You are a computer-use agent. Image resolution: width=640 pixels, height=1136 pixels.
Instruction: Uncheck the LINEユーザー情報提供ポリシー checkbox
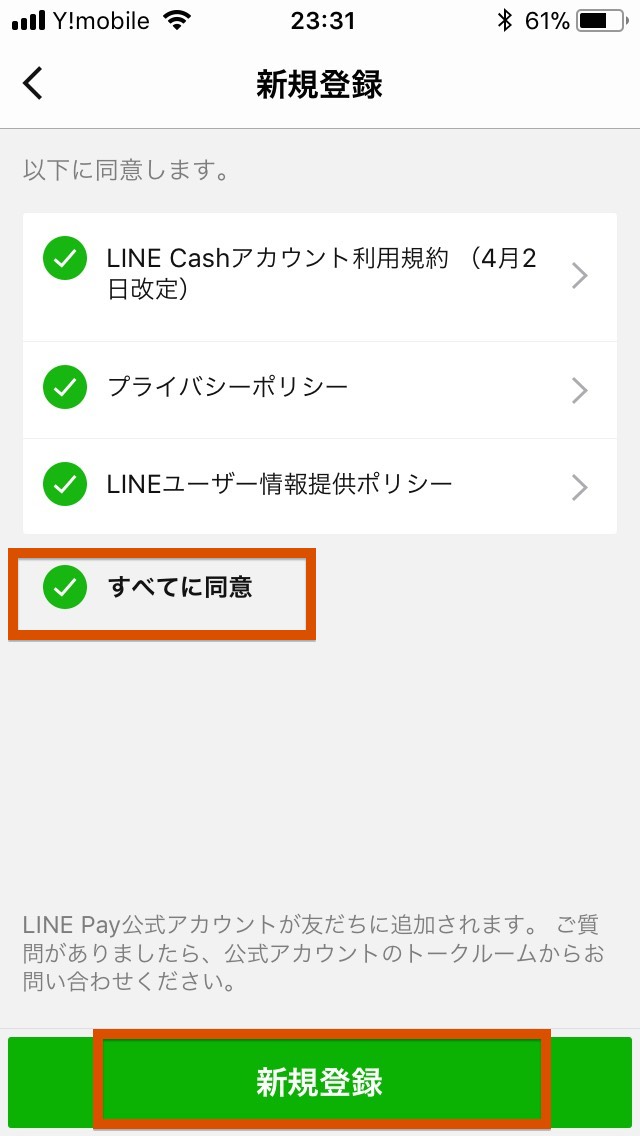click(x=65, y=484)
